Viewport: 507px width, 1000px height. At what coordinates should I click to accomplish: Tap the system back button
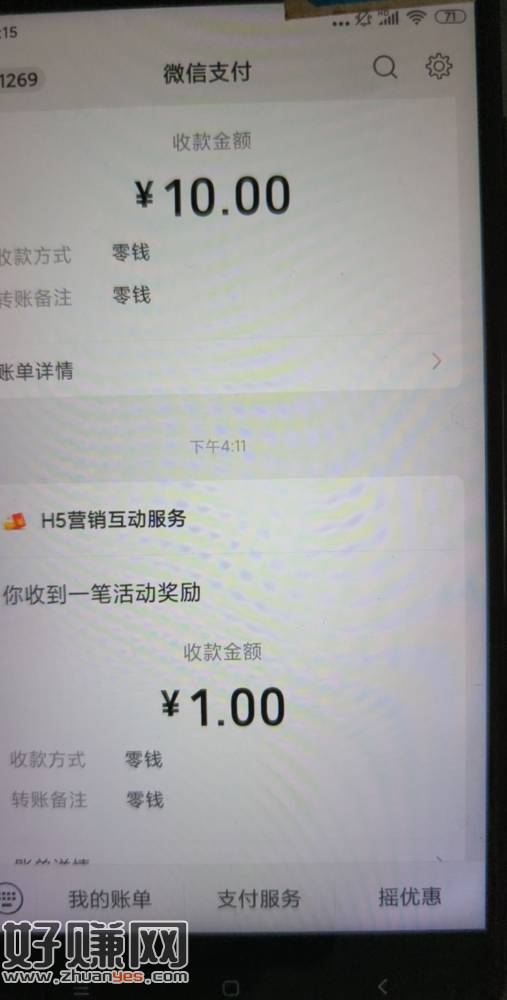pyautogui.click(x=383, y=986)
